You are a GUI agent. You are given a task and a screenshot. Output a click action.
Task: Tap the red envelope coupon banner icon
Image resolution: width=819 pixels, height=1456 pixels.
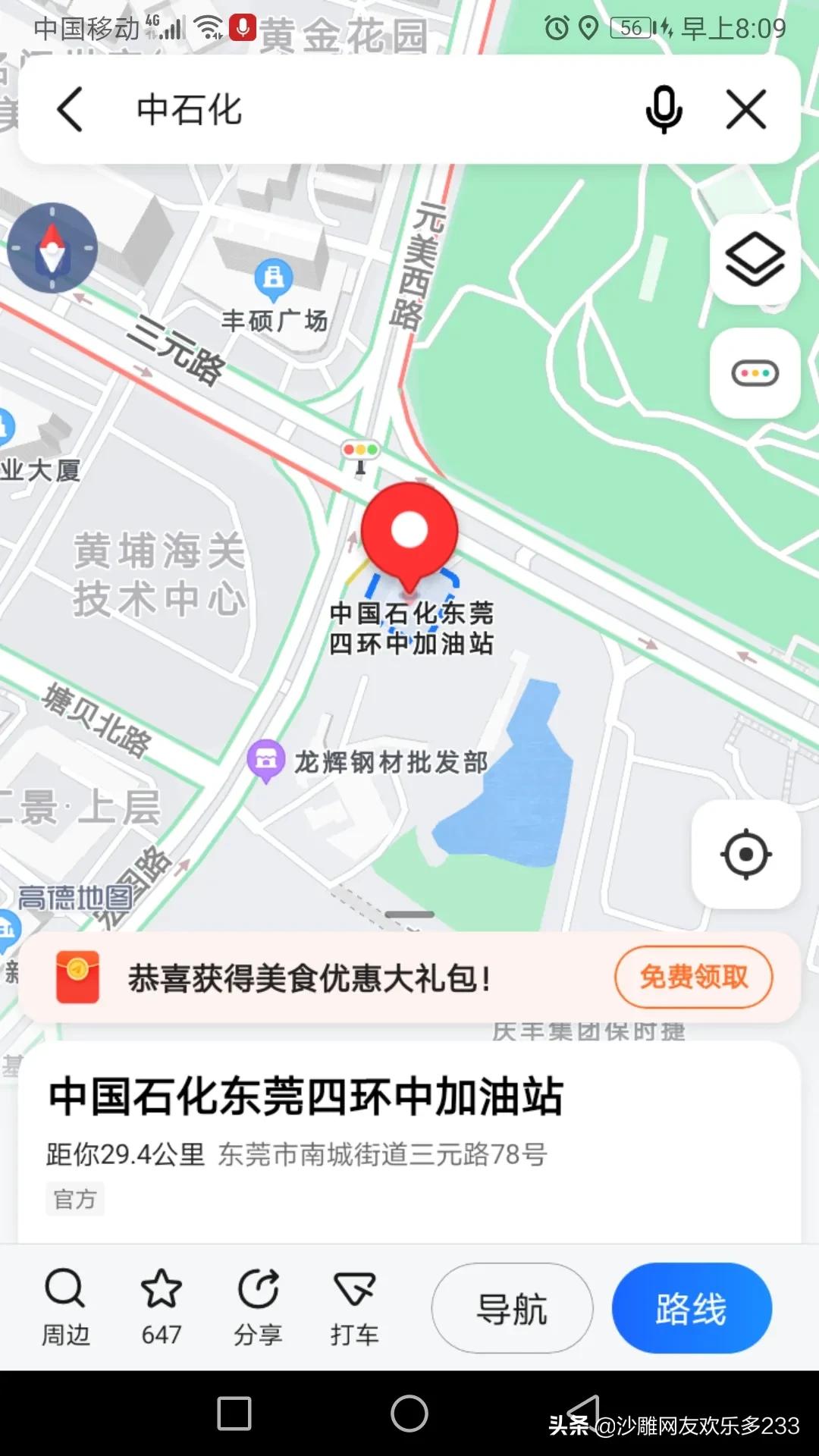(78, 978)
